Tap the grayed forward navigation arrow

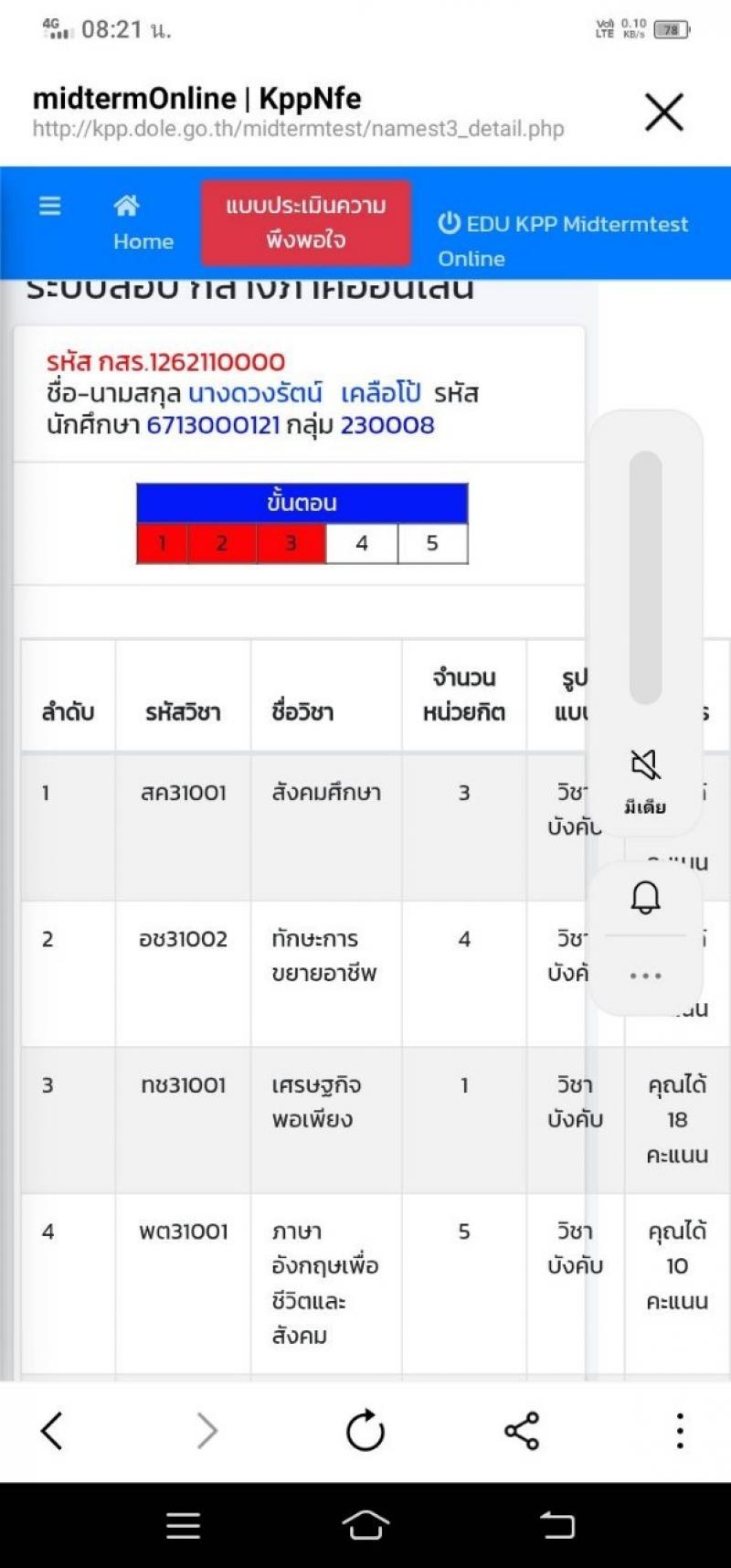pos(208,1429)
